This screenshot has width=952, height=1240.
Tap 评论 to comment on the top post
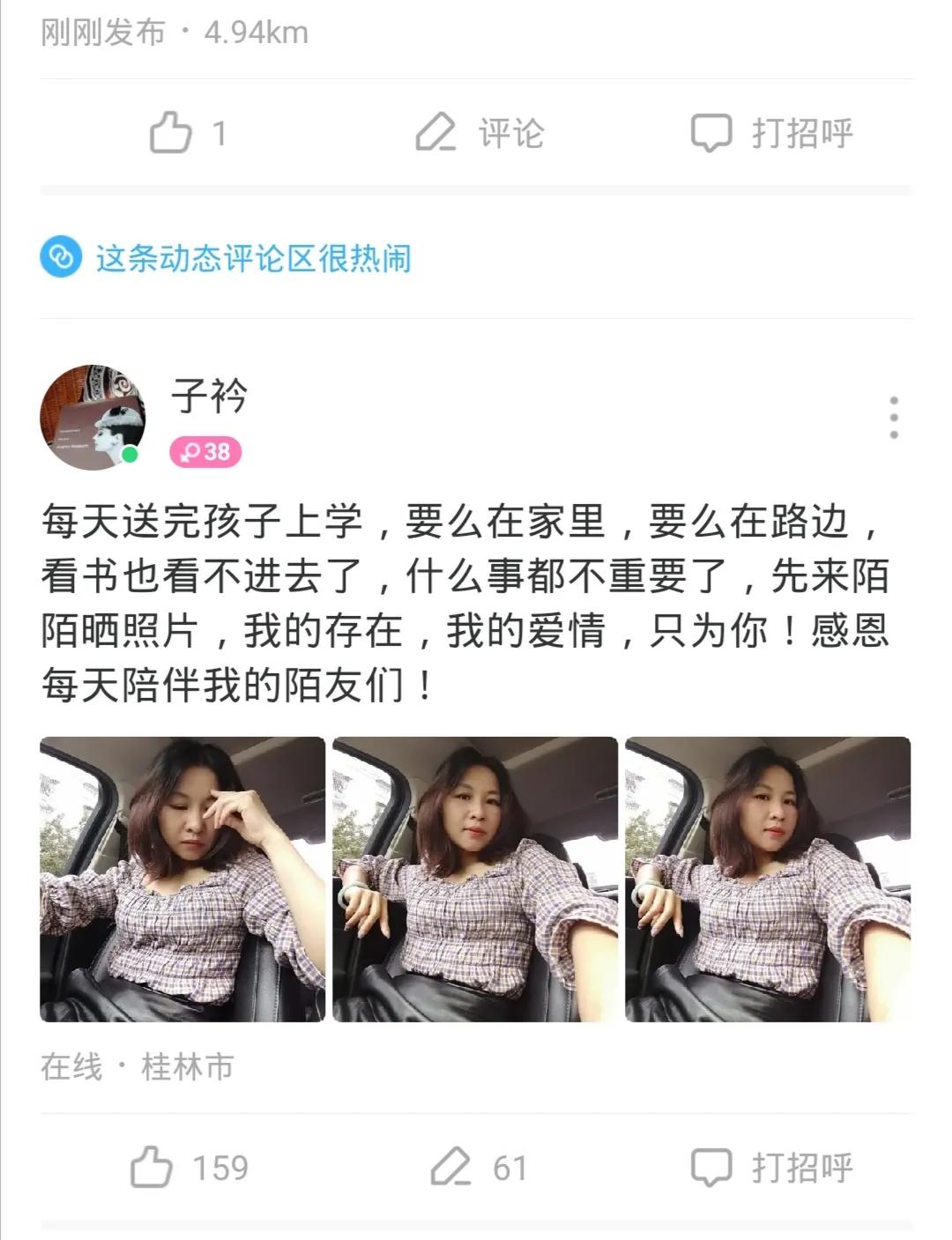click(x=480, y=134)
